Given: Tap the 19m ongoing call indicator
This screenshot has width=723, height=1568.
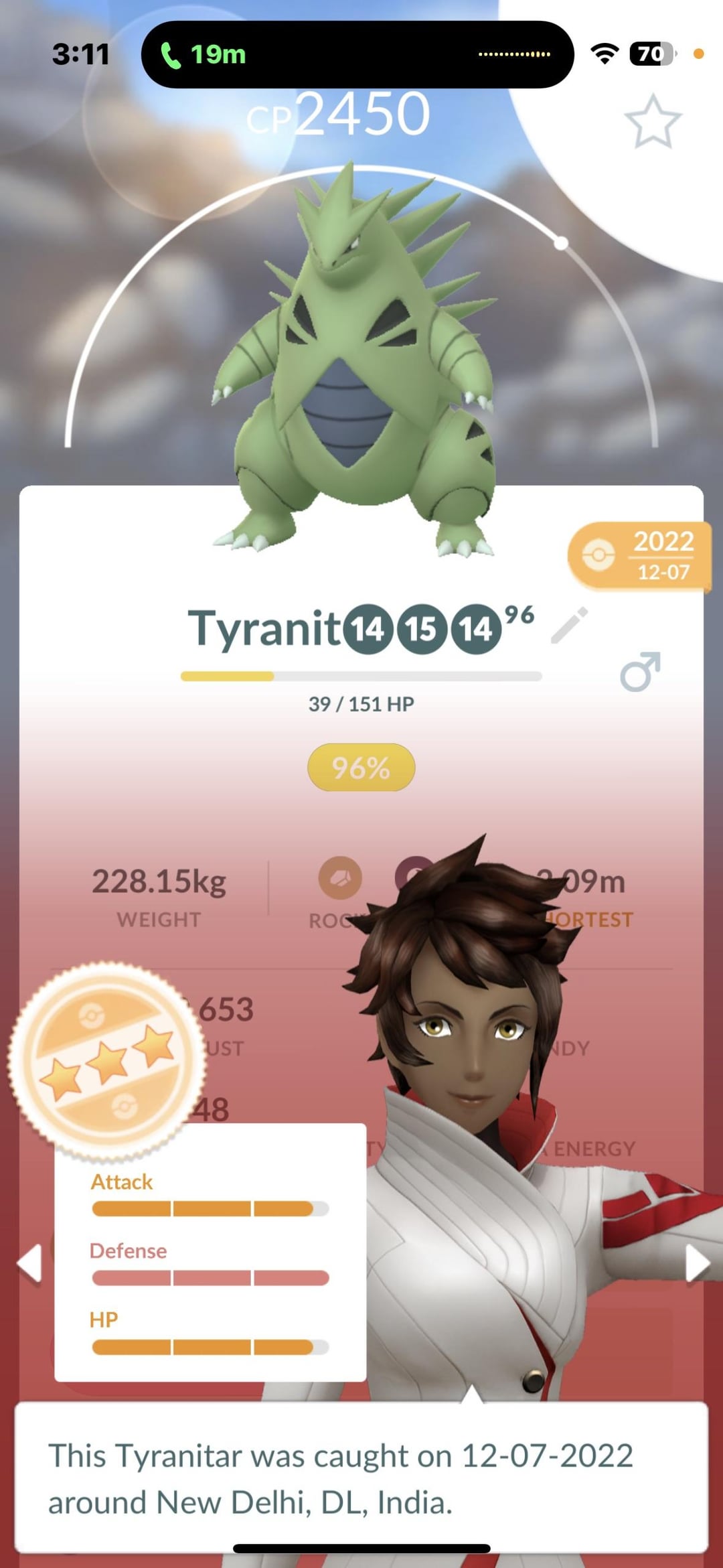Looking at the screenshot, I should pos(204,54).
